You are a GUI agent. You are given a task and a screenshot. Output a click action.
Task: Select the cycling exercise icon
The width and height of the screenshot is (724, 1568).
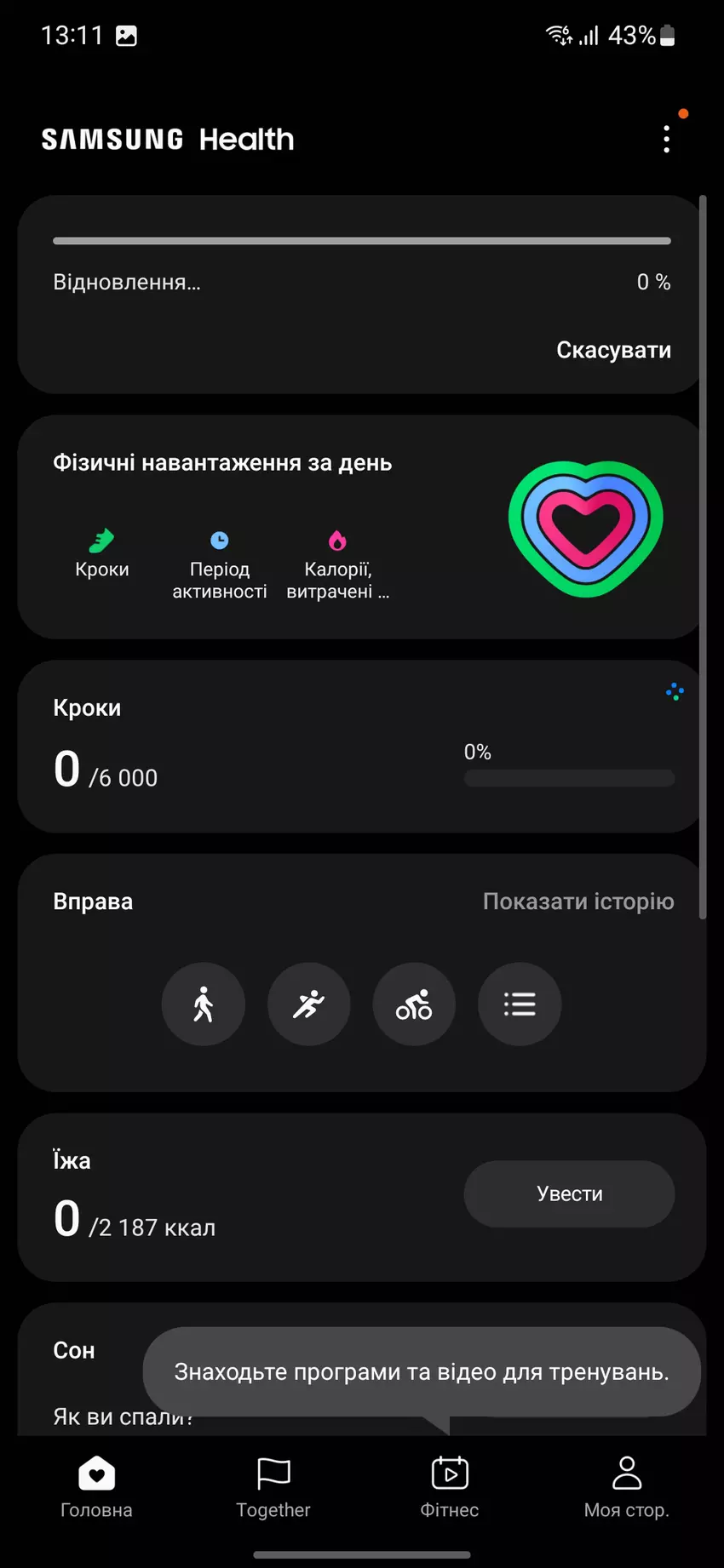(414, 1004)
